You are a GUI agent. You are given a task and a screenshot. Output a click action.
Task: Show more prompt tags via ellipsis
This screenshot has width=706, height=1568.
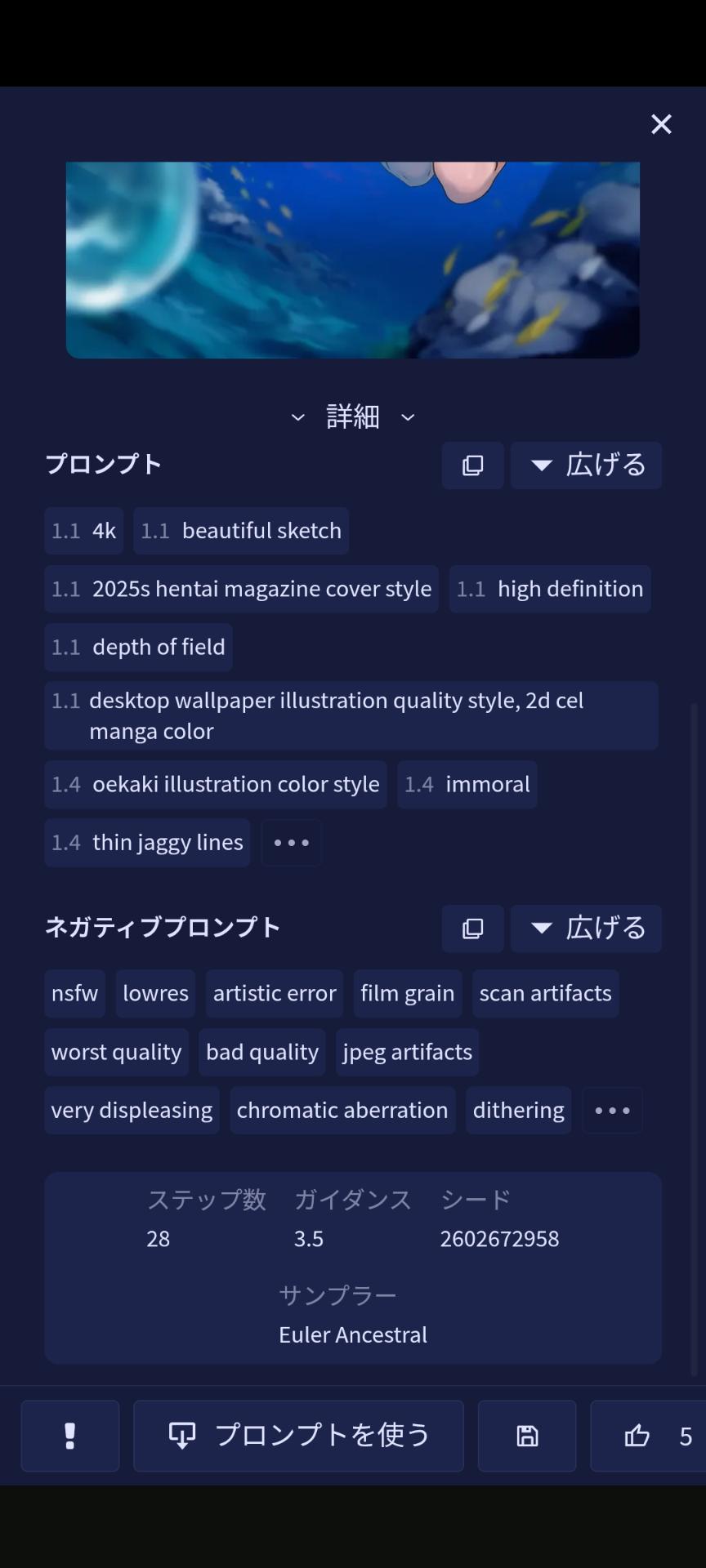click(x=291, y=843)
